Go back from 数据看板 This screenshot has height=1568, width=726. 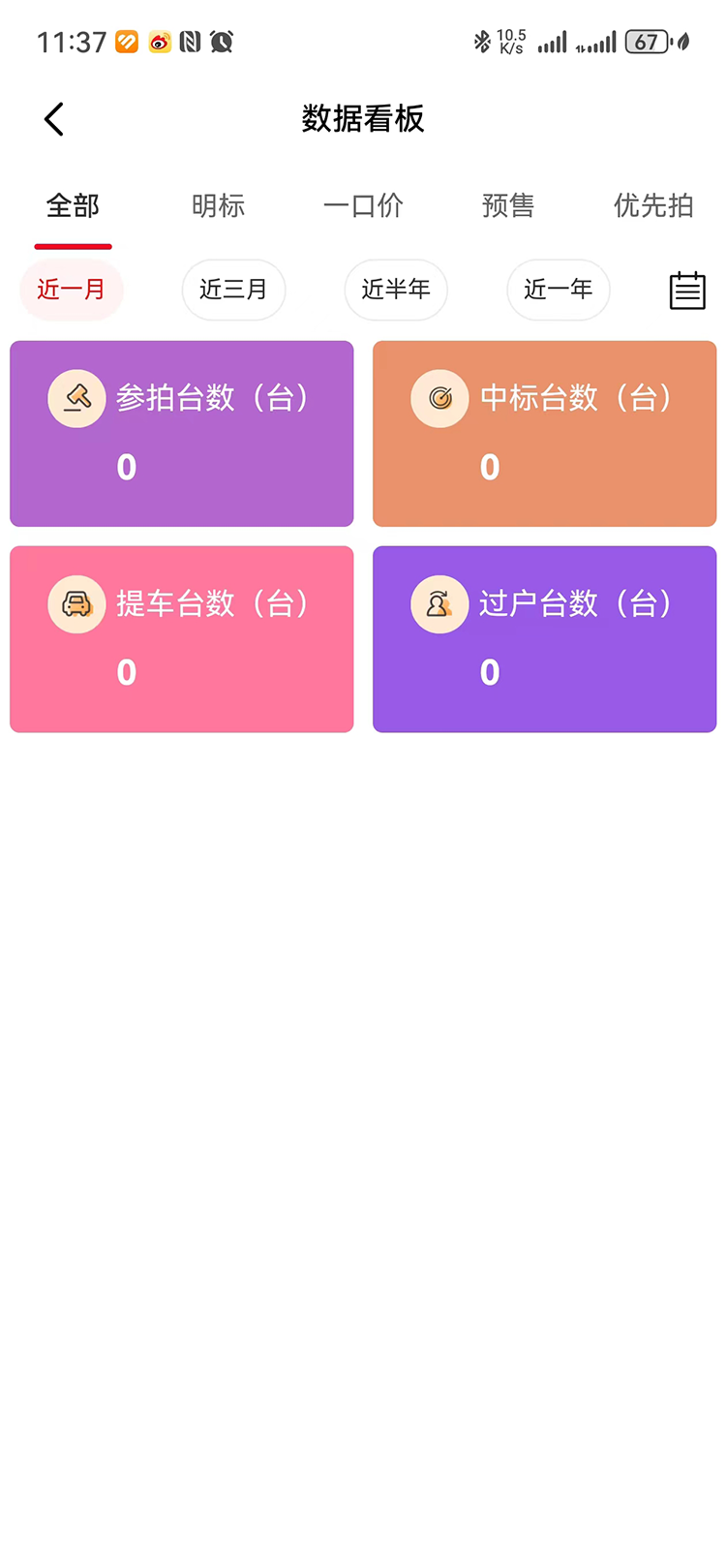pyautogui.click(x=54, y=119)
